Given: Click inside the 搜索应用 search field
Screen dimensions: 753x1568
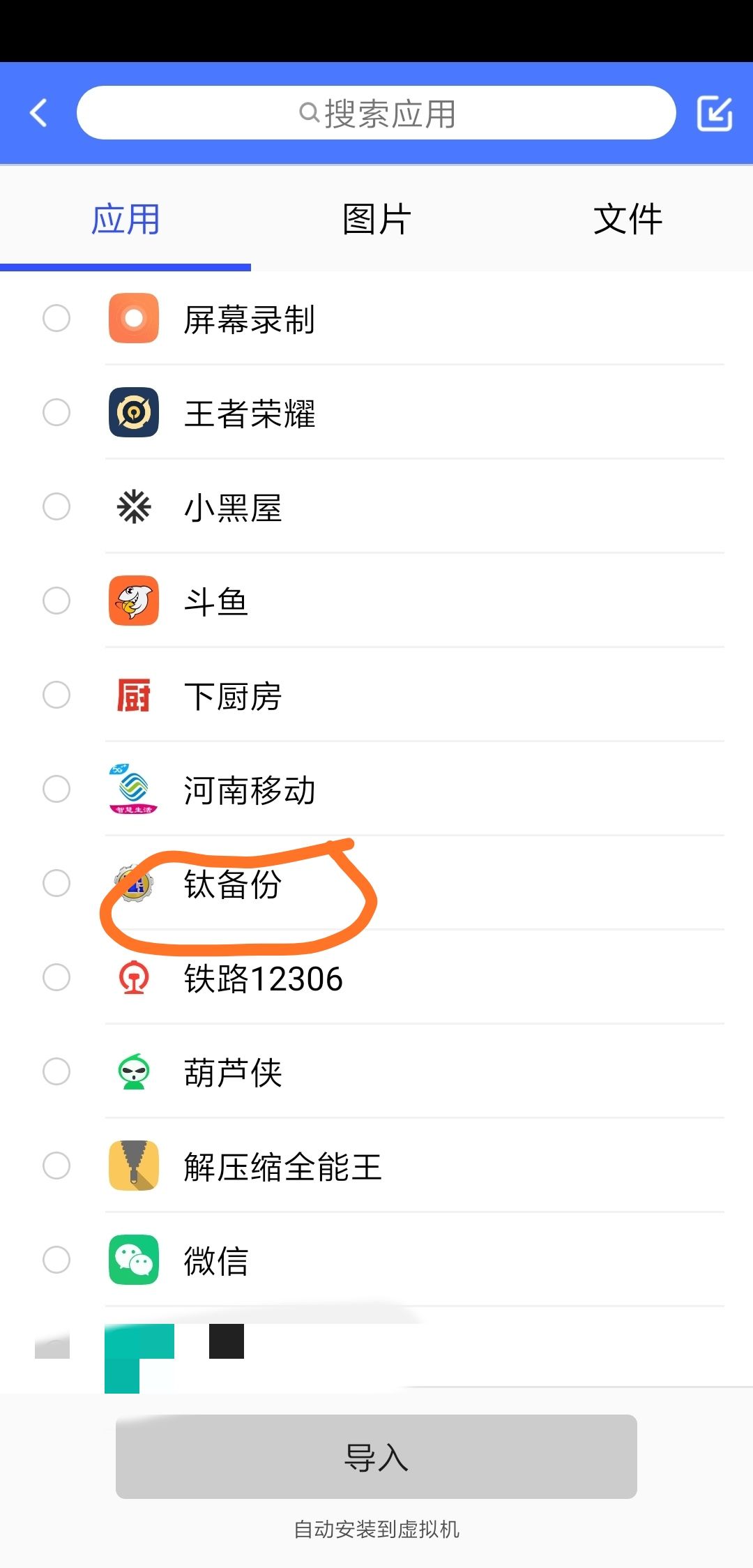Looking at the screenshot, I should click(x=376, y=113).
